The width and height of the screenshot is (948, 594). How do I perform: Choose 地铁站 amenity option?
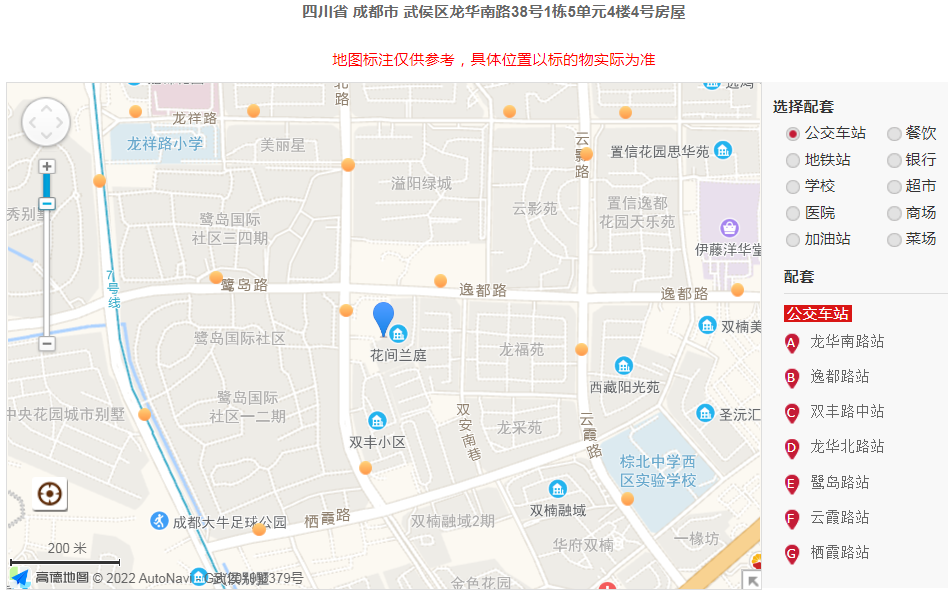[793, 160]
